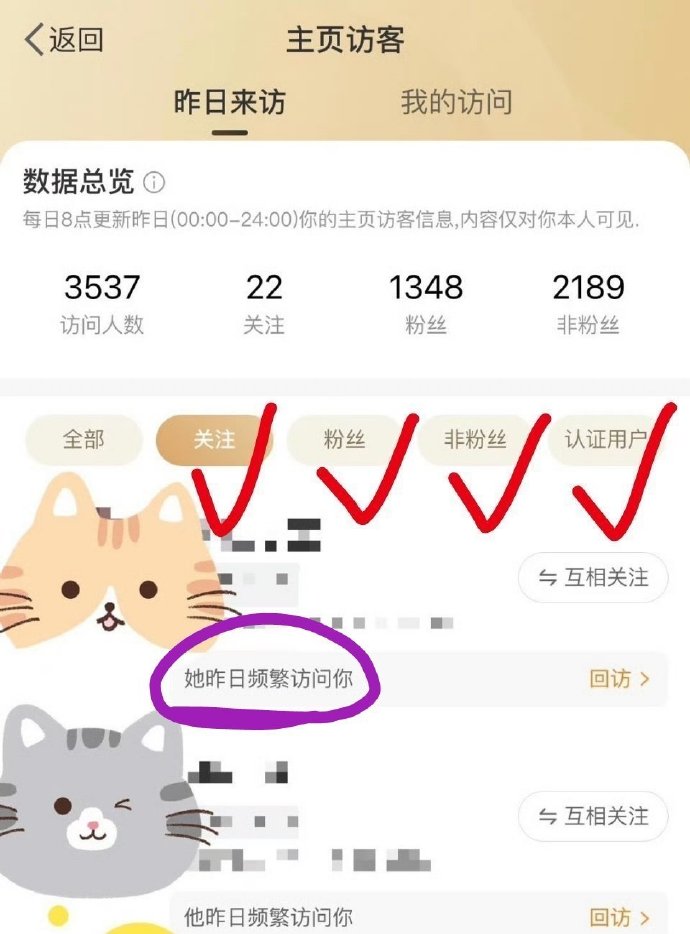Tap 回访 next to 他昨日频繁访问你

pyautogui.click(x=619, y=917)
